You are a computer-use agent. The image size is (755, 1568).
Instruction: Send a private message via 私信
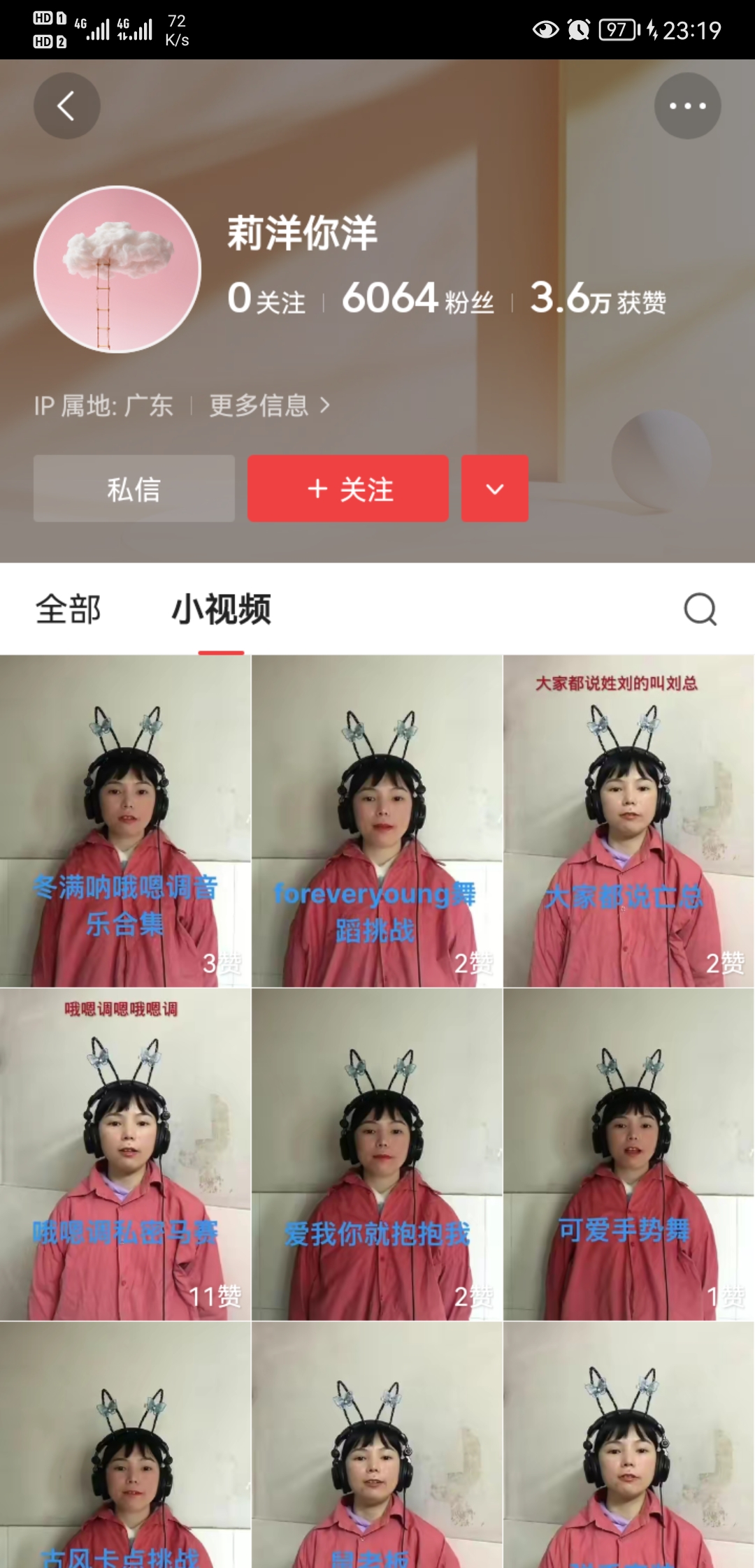[x=134, y=488]
